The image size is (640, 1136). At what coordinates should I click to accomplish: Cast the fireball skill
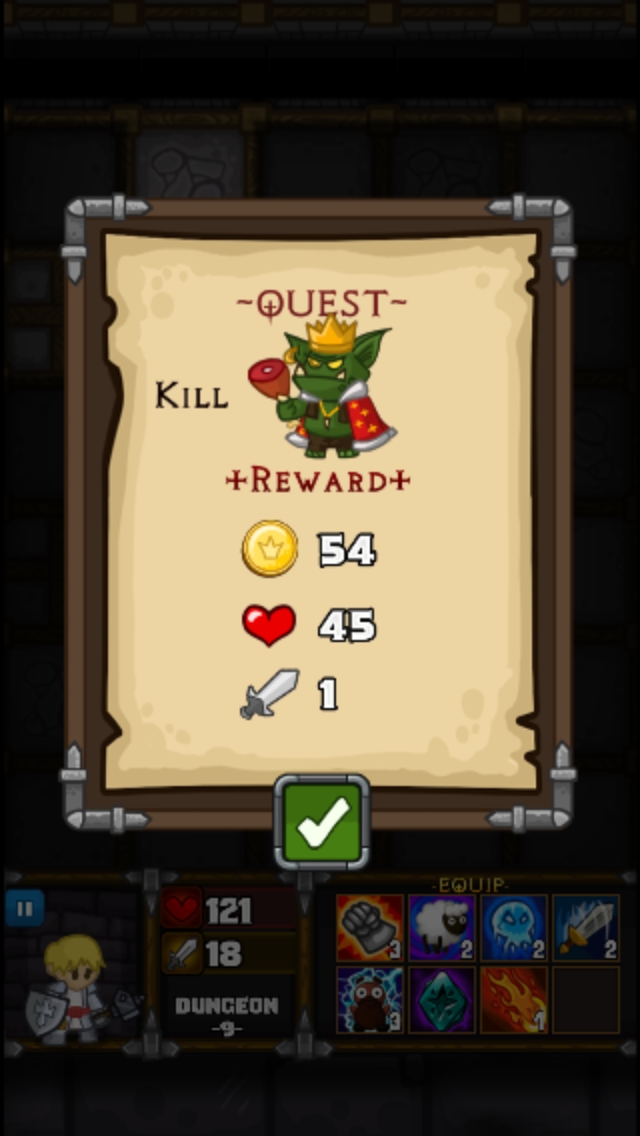513,1000
